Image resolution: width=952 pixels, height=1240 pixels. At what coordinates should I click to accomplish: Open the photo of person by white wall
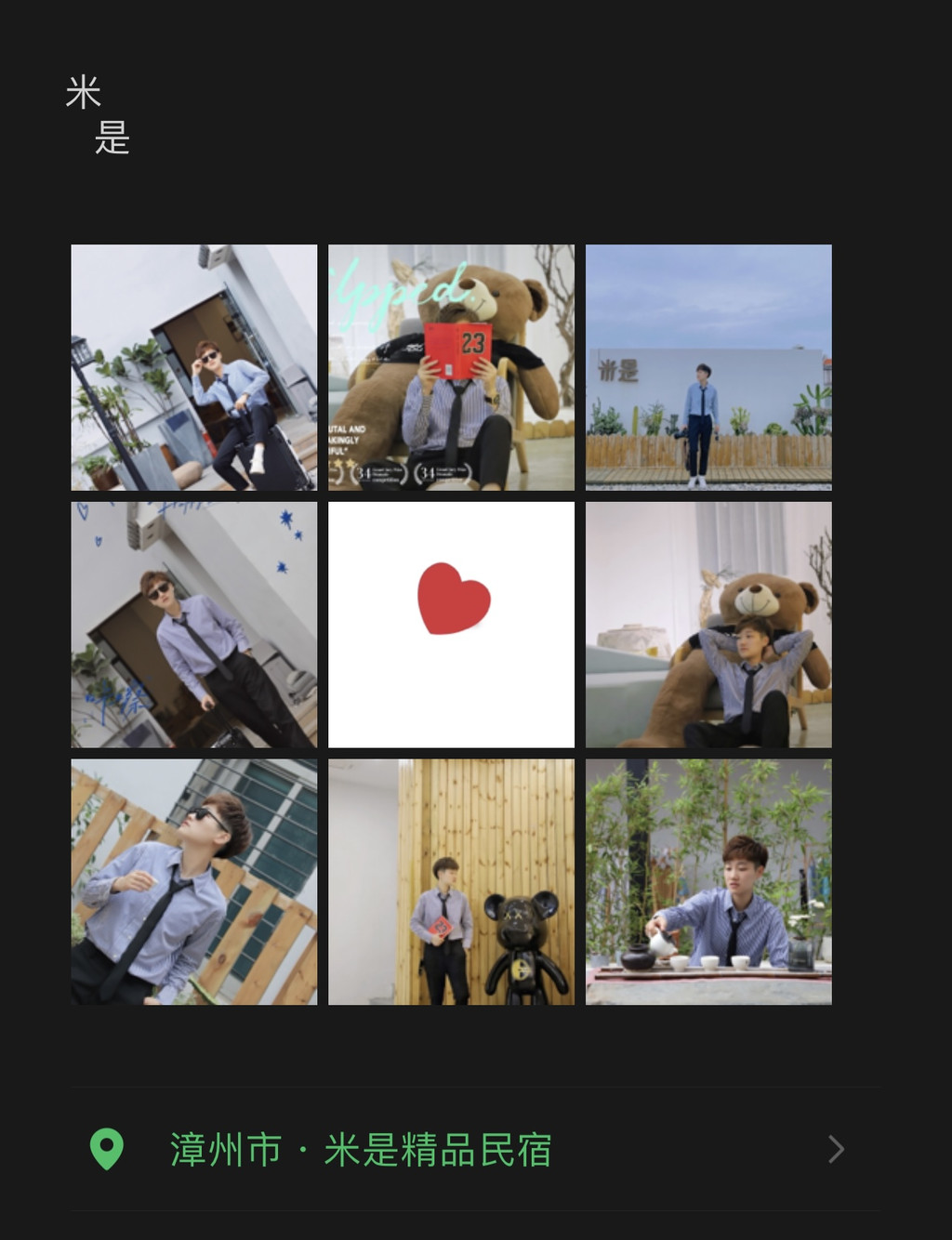[708, 367]
